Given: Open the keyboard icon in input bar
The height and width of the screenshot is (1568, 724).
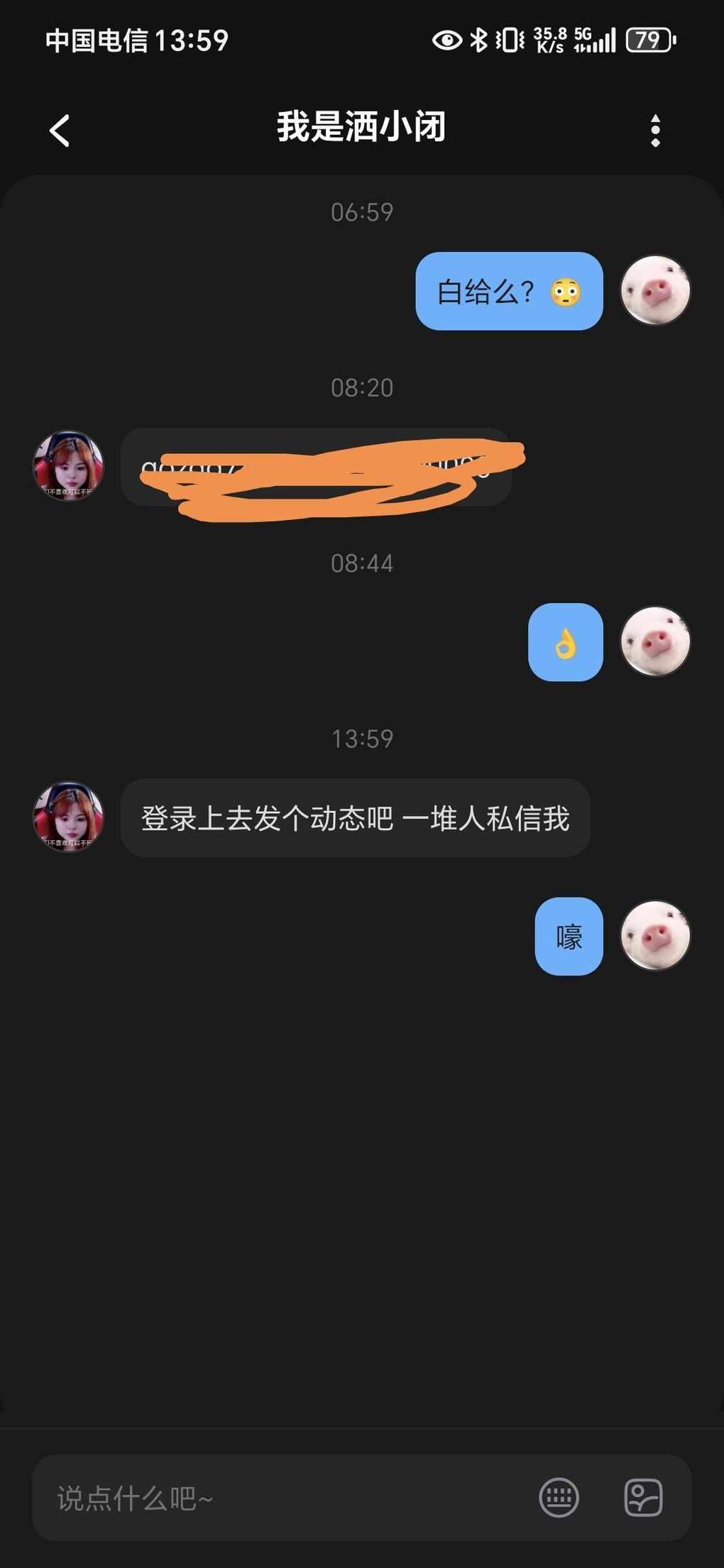Looking at the screenshot, I should pyautogui.click(x=559, y=1498).
